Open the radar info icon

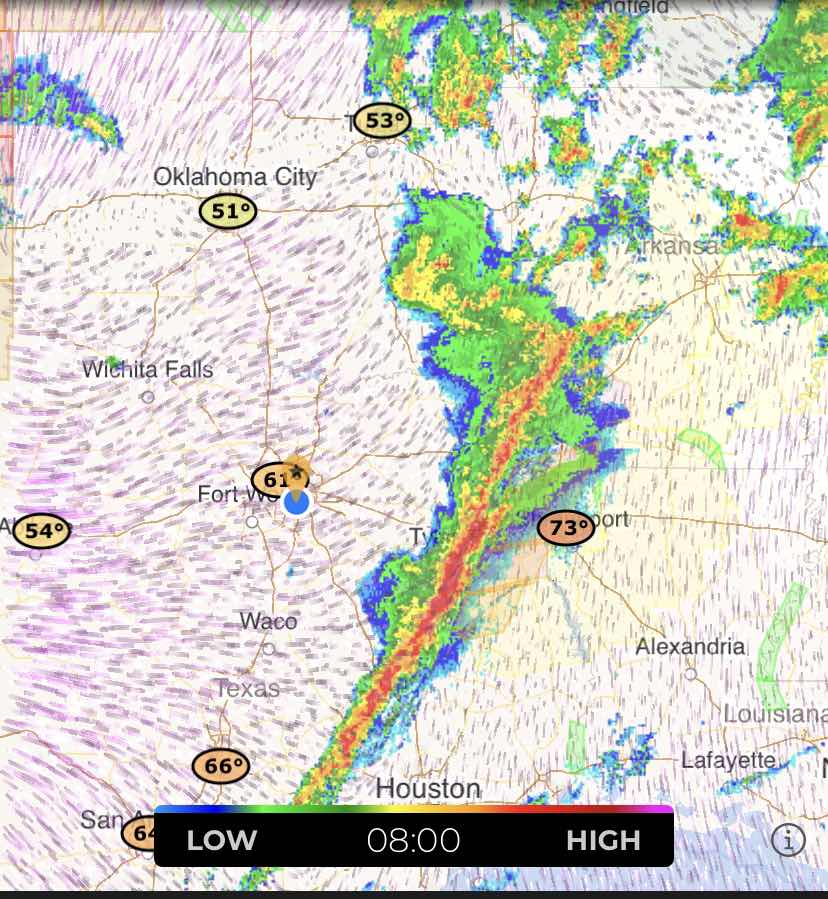(x=788, y=840)
